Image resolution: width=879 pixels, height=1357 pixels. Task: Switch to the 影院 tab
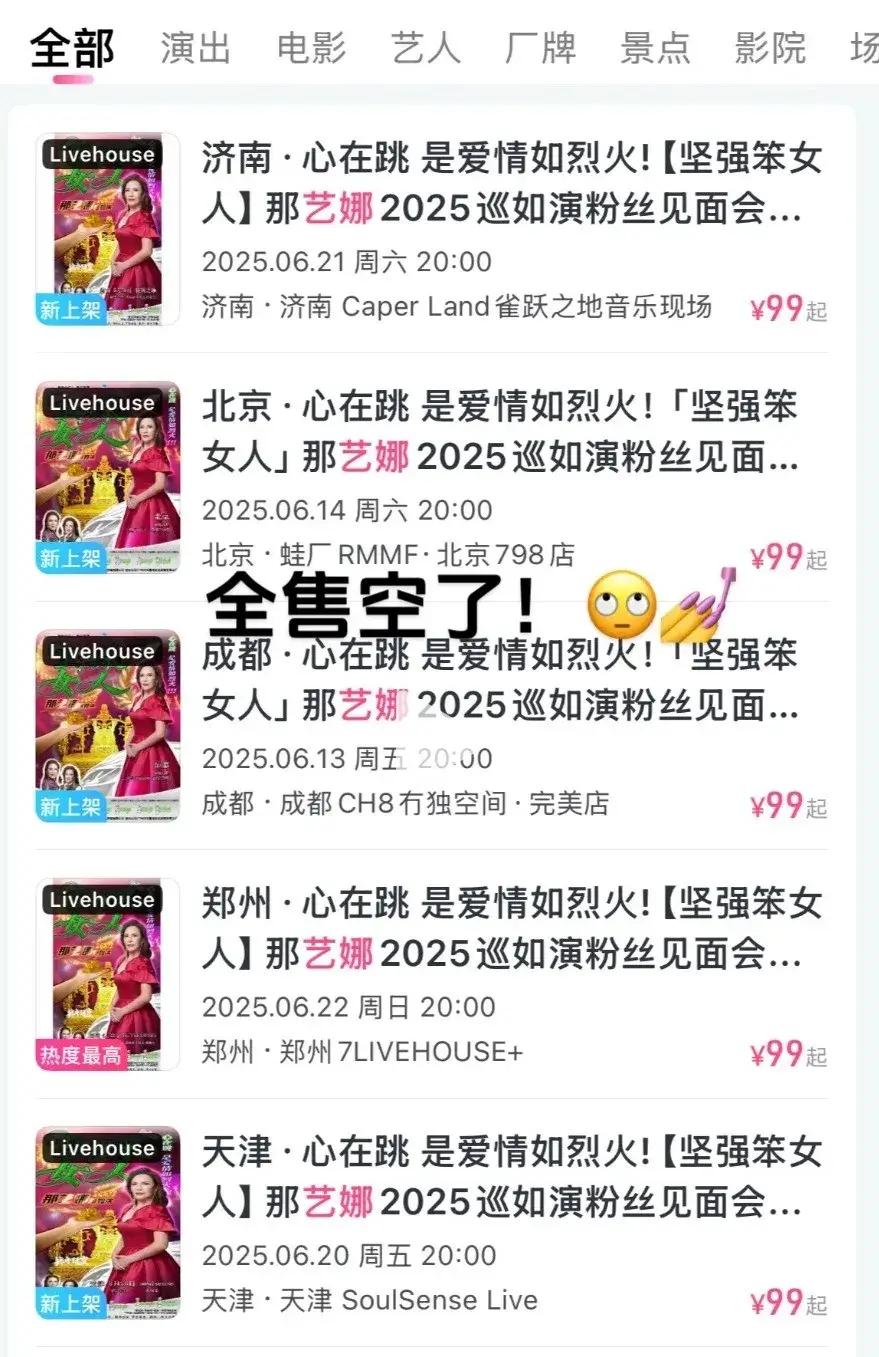click(770, 48)
